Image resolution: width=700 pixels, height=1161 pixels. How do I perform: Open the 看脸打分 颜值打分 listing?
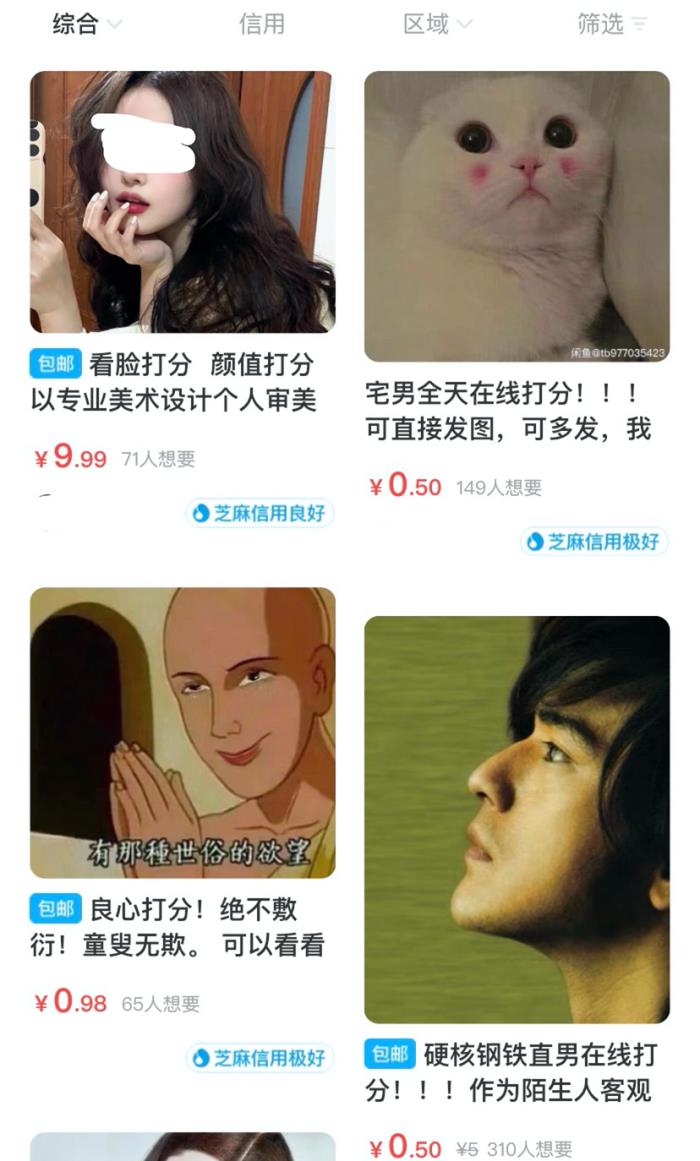pyautogui.click(x=182, y=202)
